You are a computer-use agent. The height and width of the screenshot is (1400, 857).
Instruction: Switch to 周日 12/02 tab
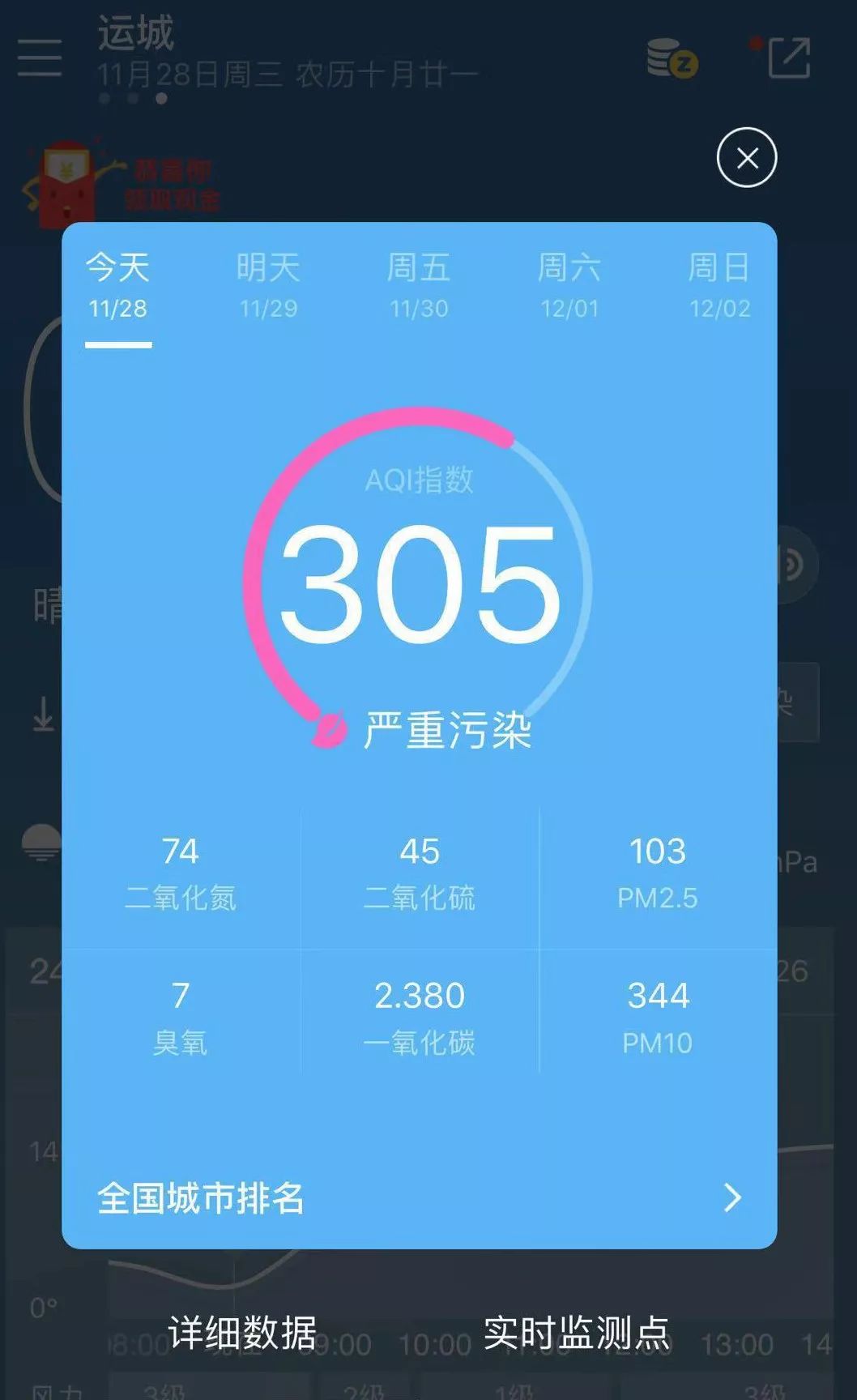click(x=718, y=285)
